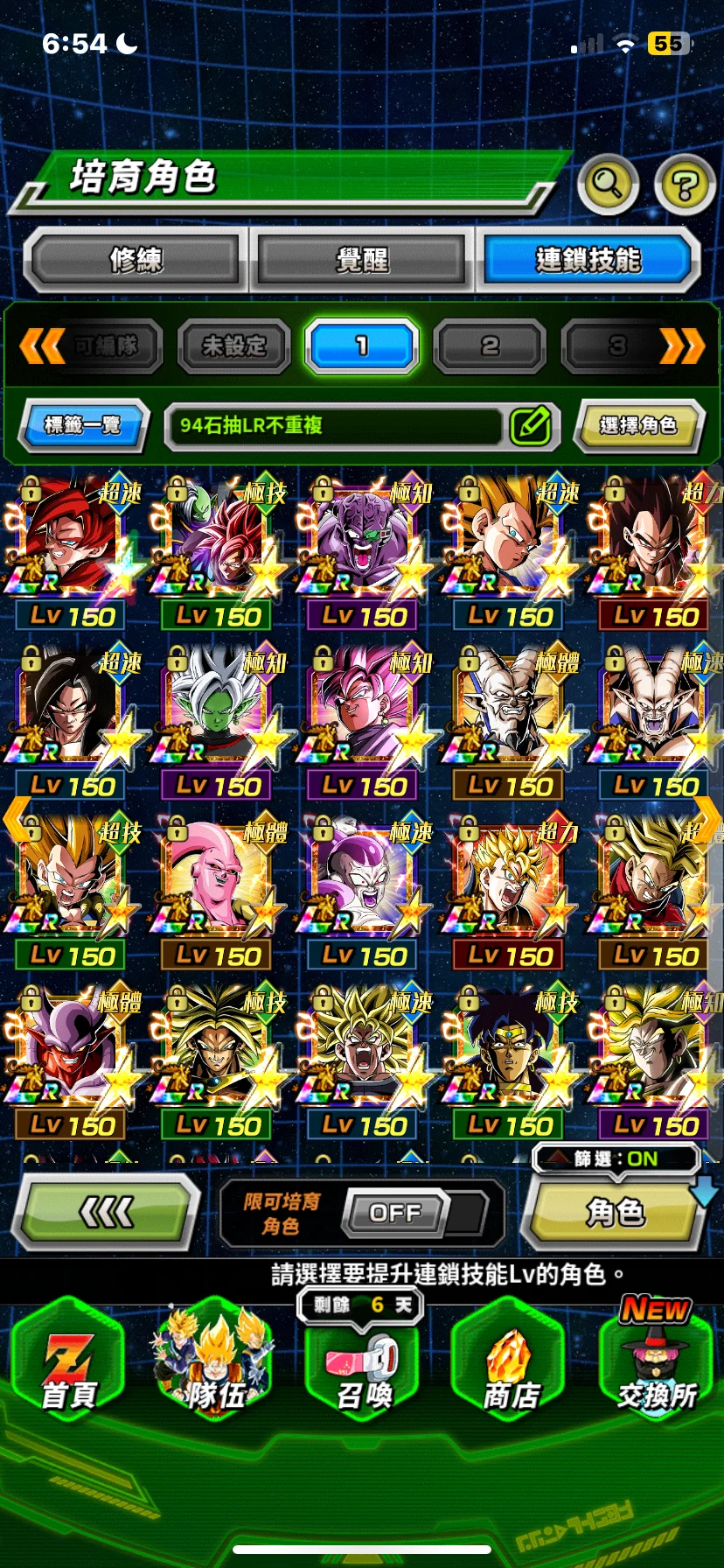Image resolution: width=724 pixels, height=1568 pixels.
Task: Open the 商店 shop
Action: [x=510, y=1369]
